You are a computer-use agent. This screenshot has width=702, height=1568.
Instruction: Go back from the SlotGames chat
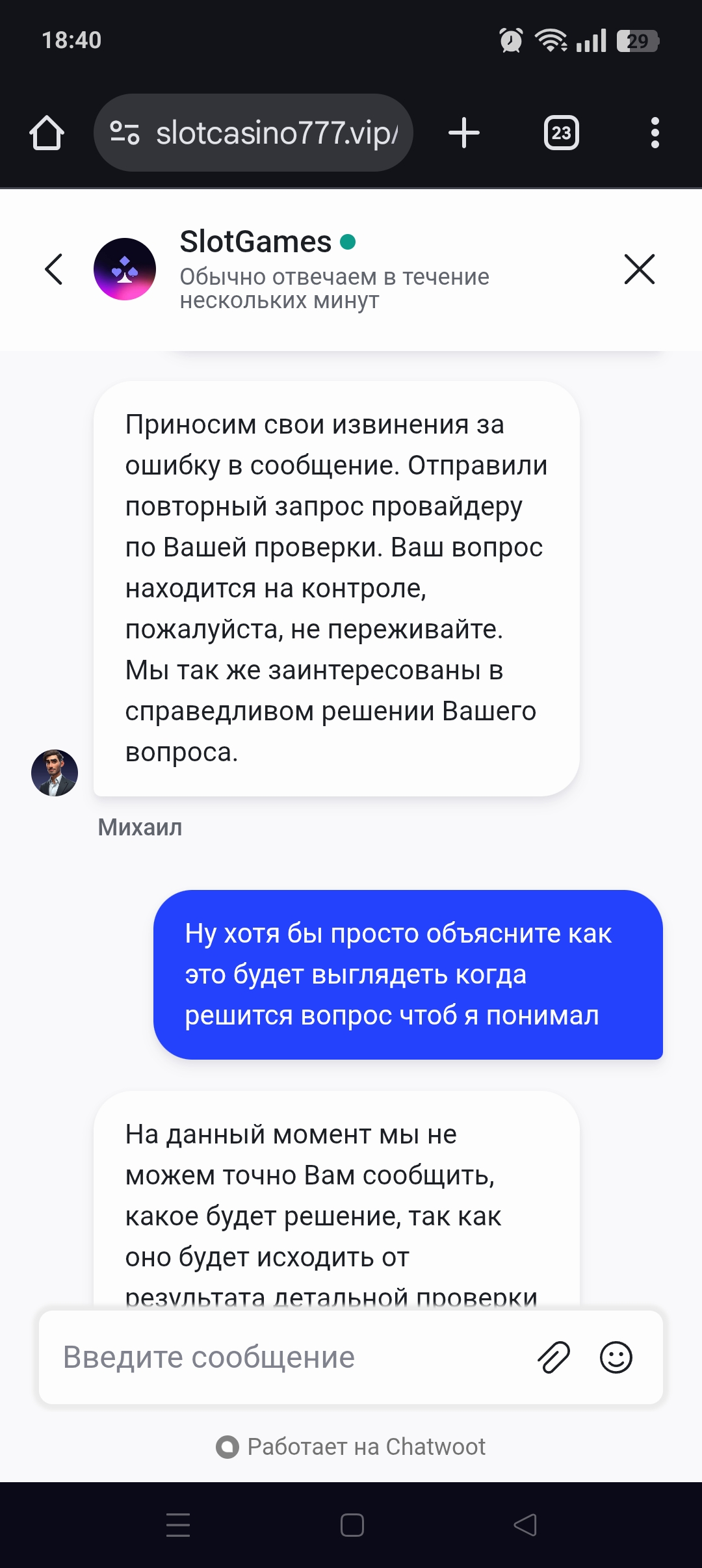54,269
